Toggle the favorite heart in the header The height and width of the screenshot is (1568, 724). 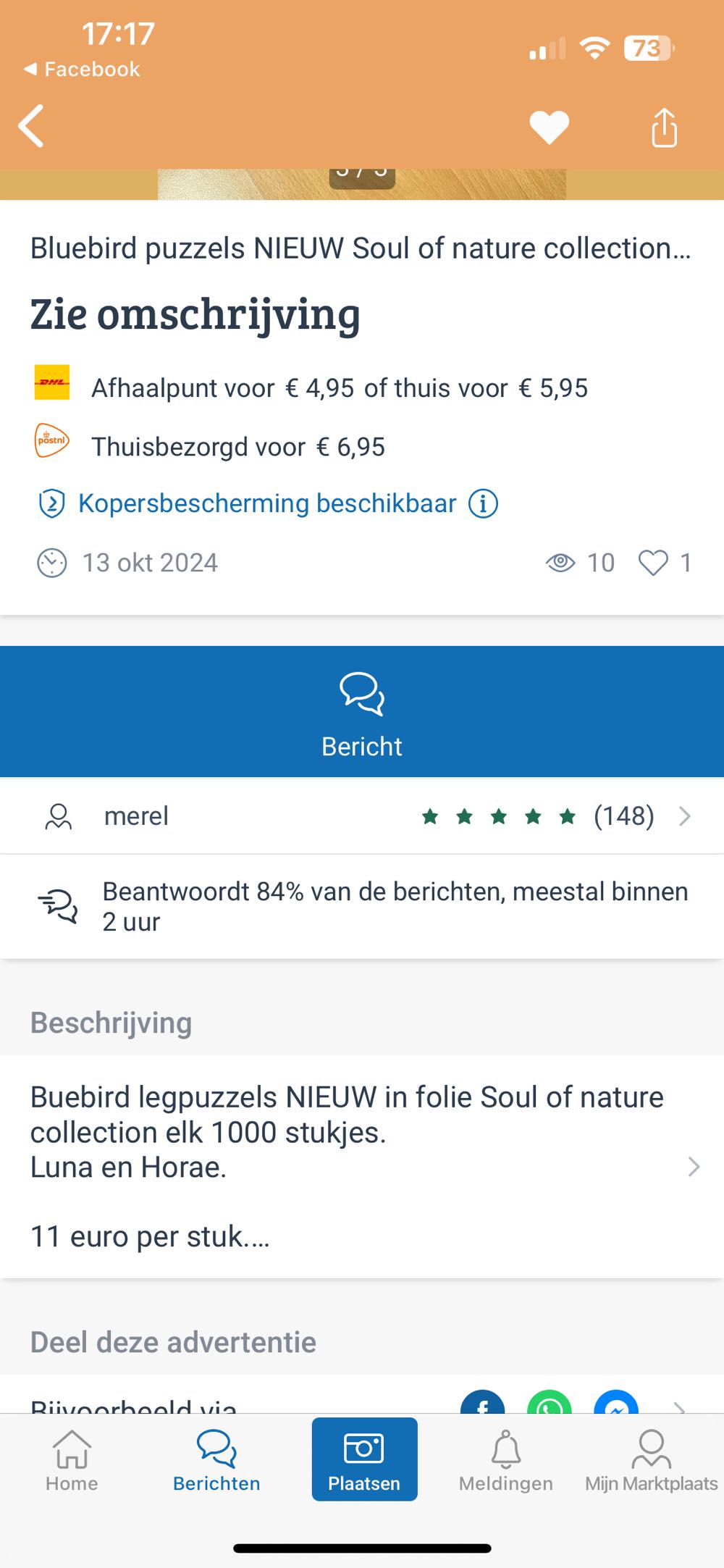[x=550, y=127]
